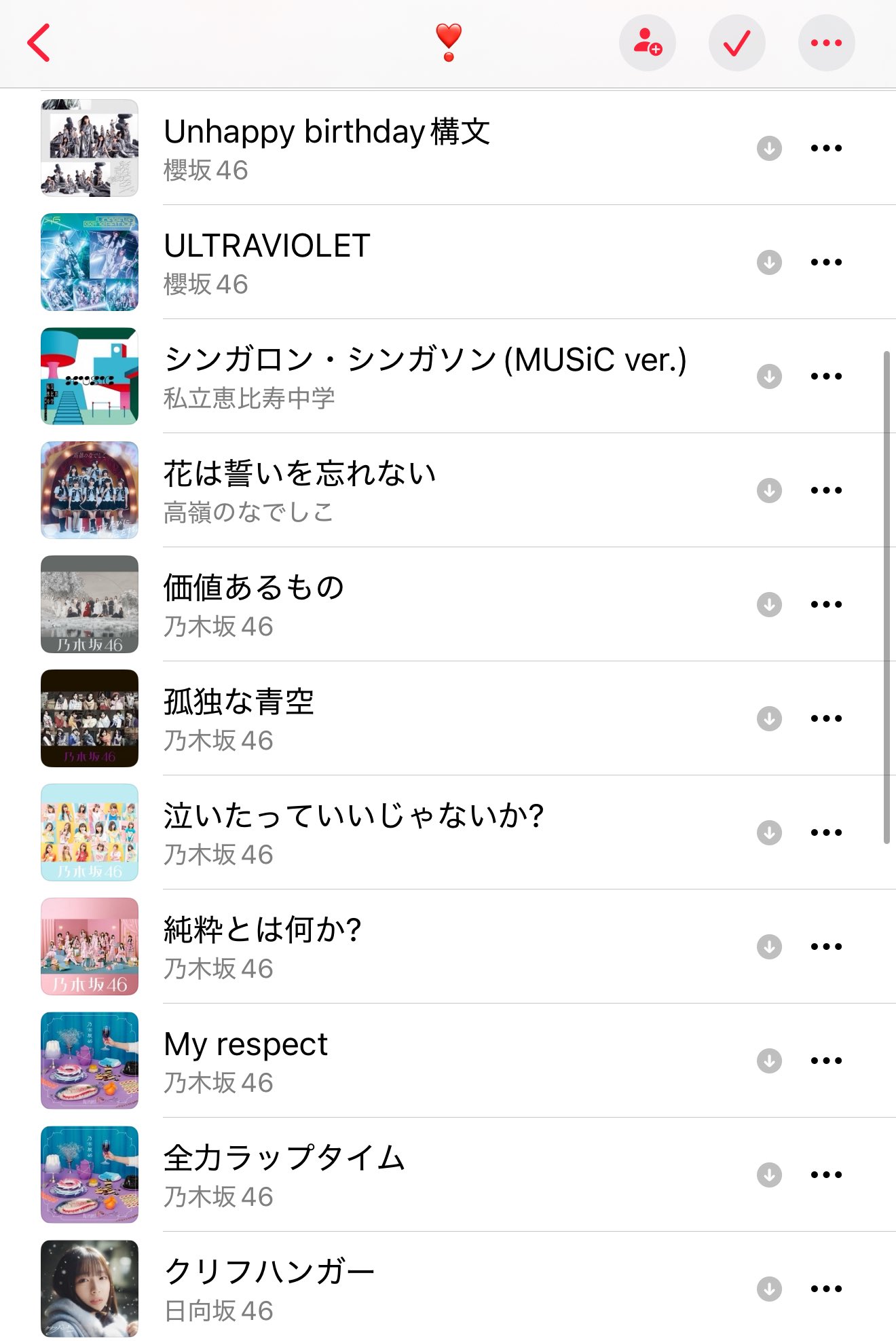Download Unhappy birthday構文
This screenshot has width=896, height=1341.
[x=769, y=148]
